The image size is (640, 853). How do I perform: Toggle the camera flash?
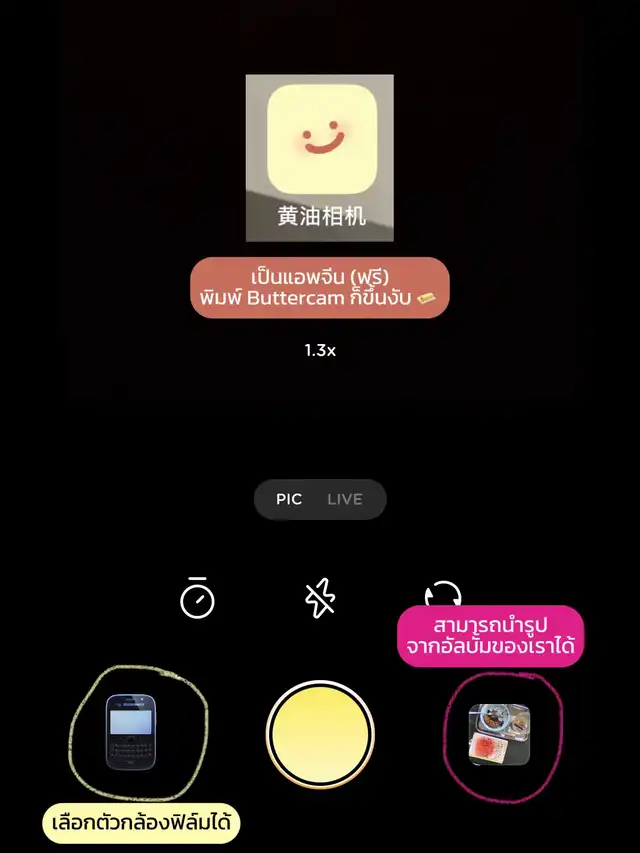click(320, 598)
